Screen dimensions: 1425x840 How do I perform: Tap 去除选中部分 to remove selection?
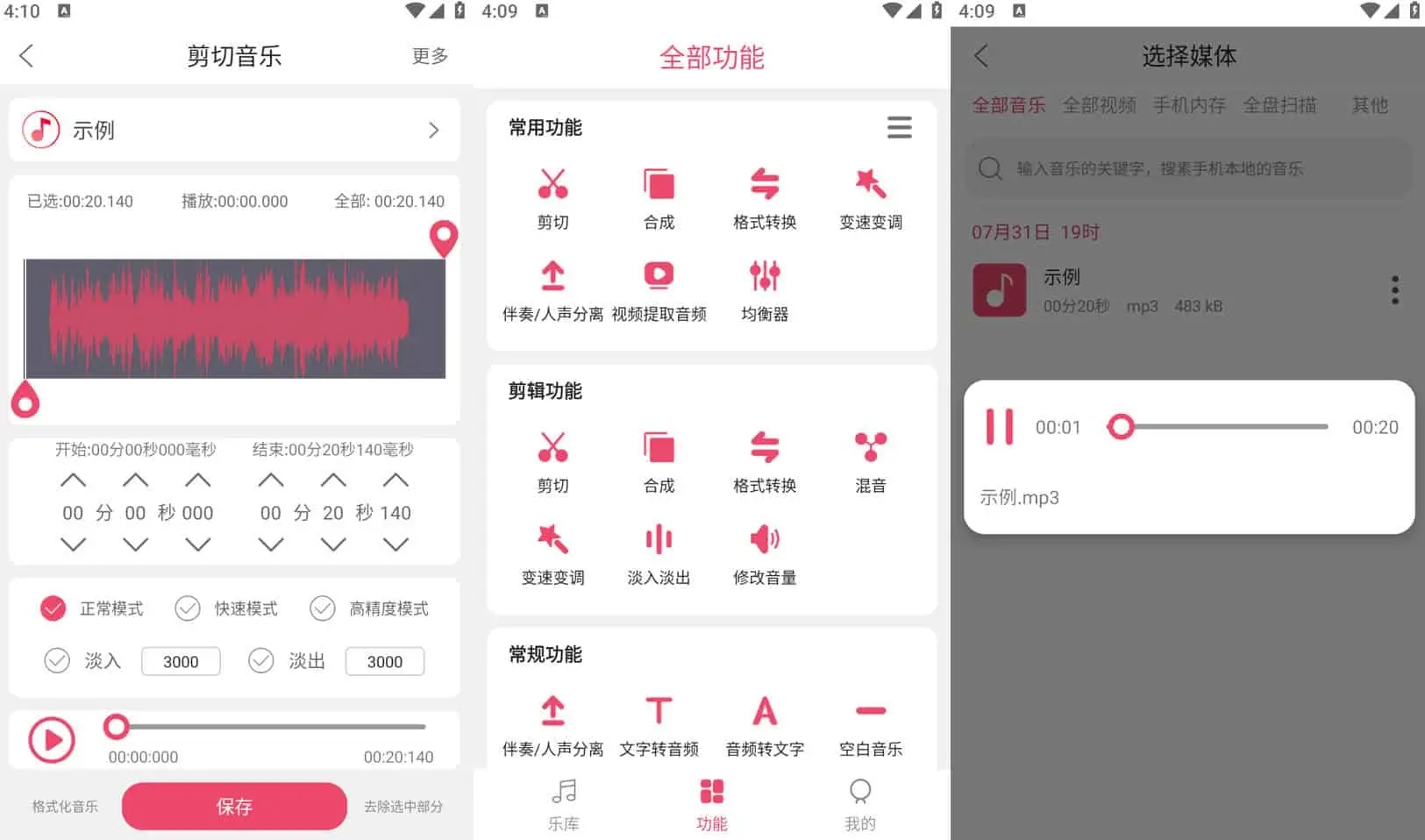[x=403, y=806]
